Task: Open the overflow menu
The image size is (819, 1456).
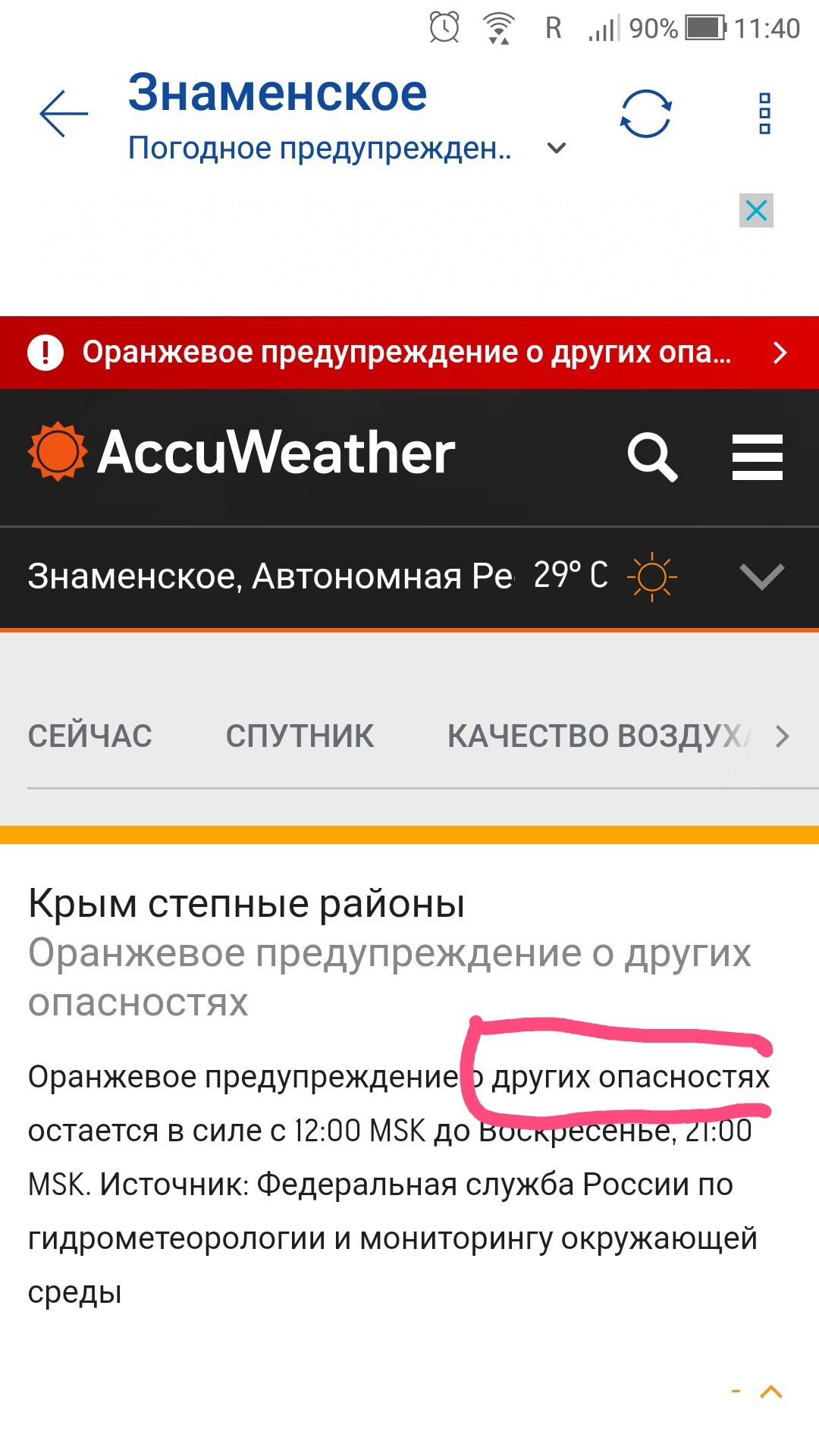Action: point(764,114)
